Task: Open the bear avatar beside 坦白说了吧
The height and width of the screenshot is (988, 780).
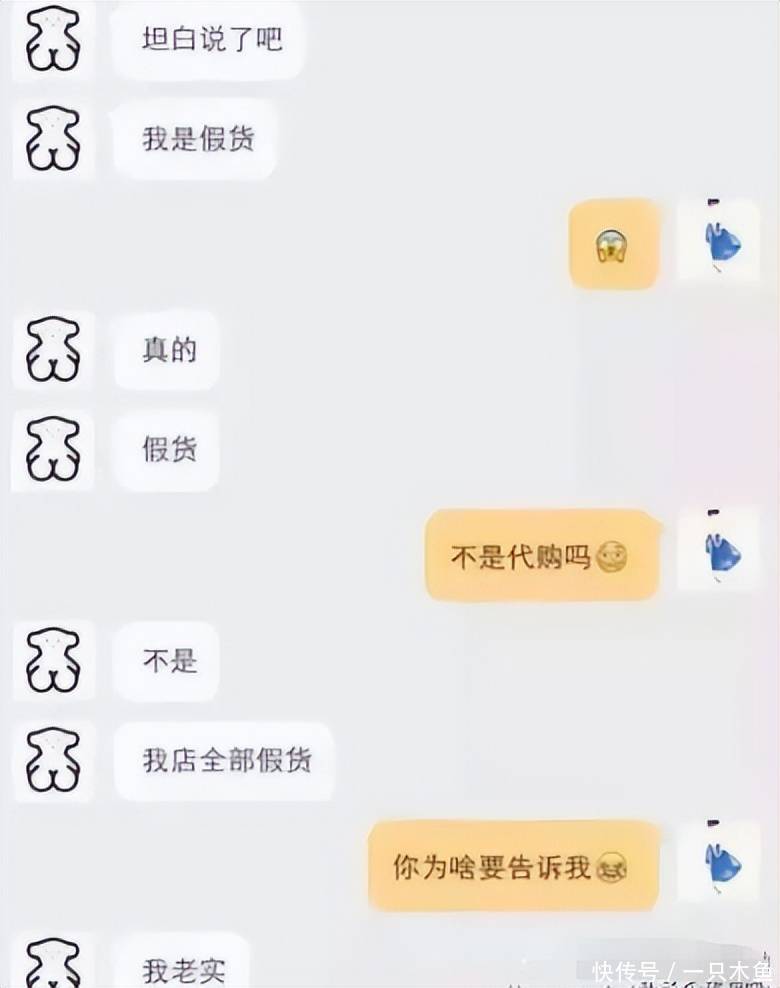Action: (x=54, y=40)
